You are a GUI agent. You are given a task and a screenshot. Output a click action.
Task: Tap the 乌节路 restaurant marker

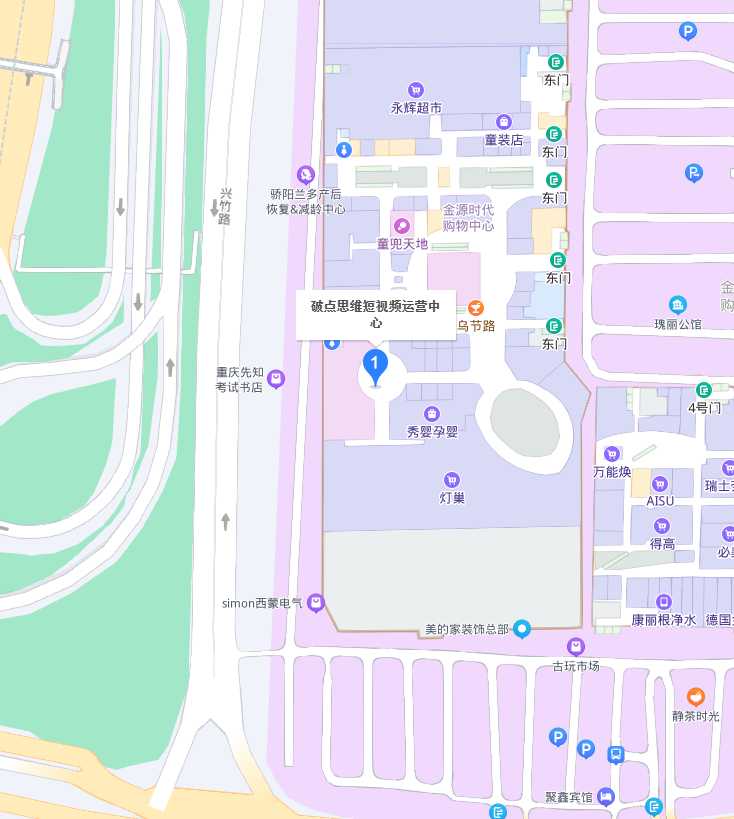(475, 308)
